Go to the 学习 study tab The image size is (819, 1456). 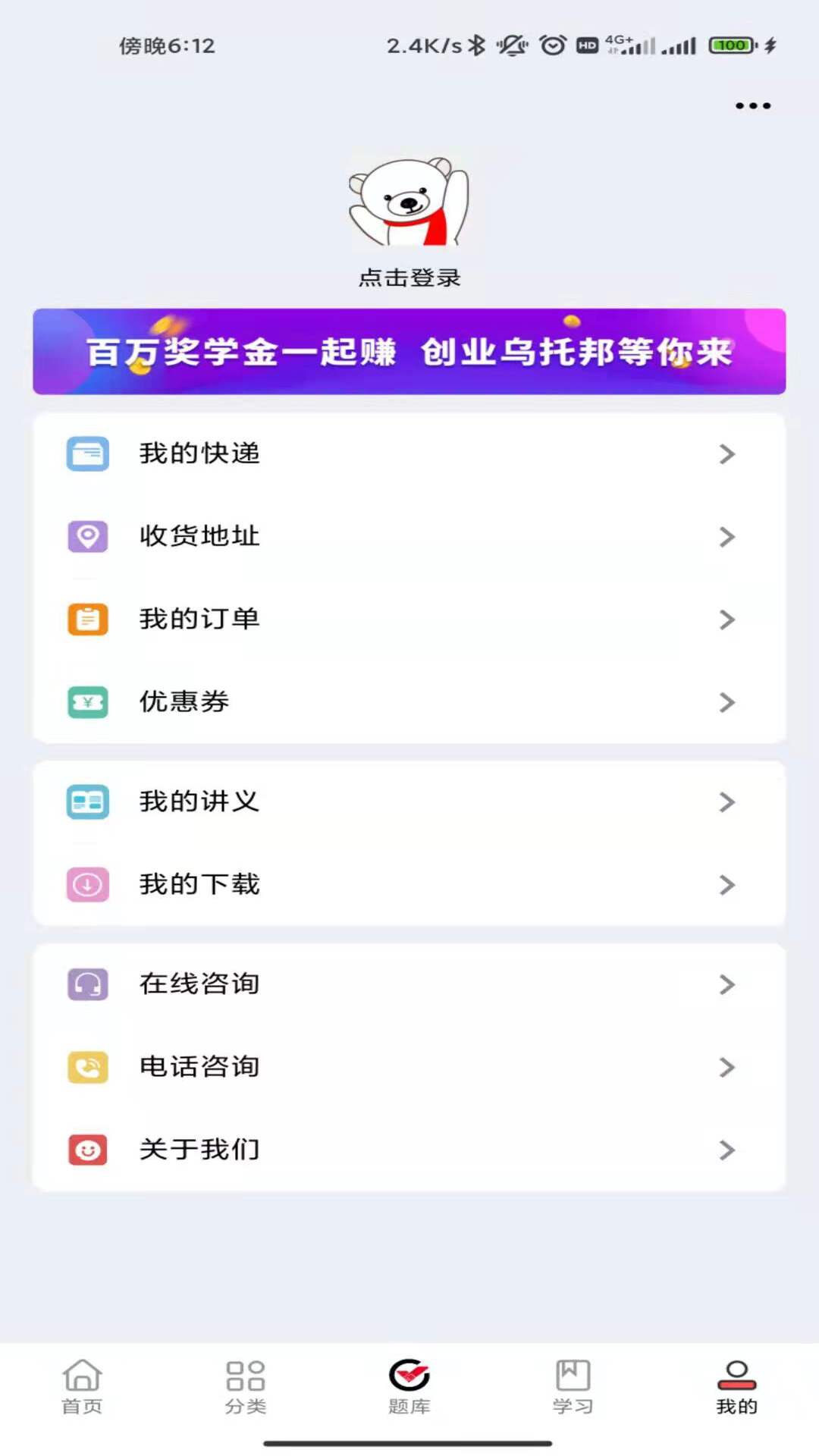(573, 1387)
